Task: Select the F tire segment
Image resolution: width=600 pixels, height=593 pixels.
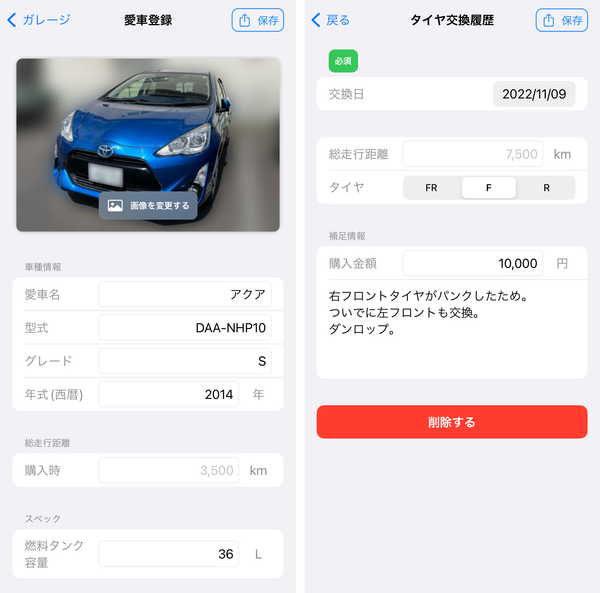Action: click(x=489, y=187)
